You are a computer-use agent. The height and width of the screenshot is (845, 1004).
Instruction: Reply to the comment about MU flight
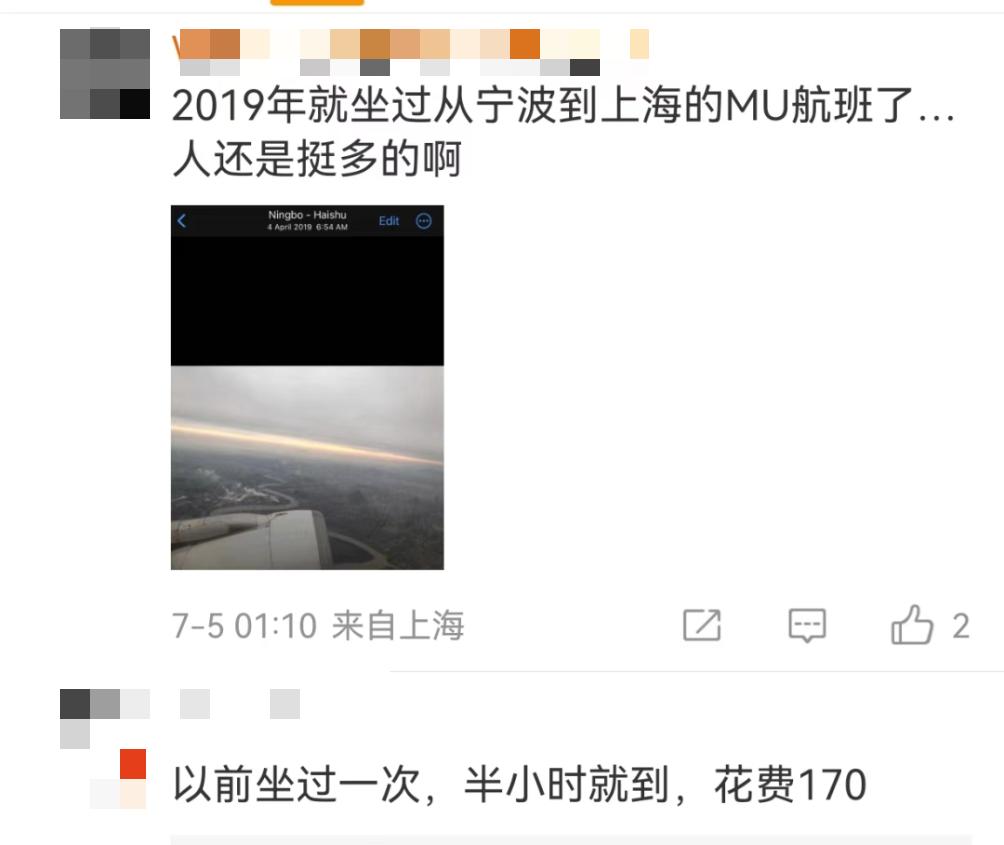tap(807, 625)
